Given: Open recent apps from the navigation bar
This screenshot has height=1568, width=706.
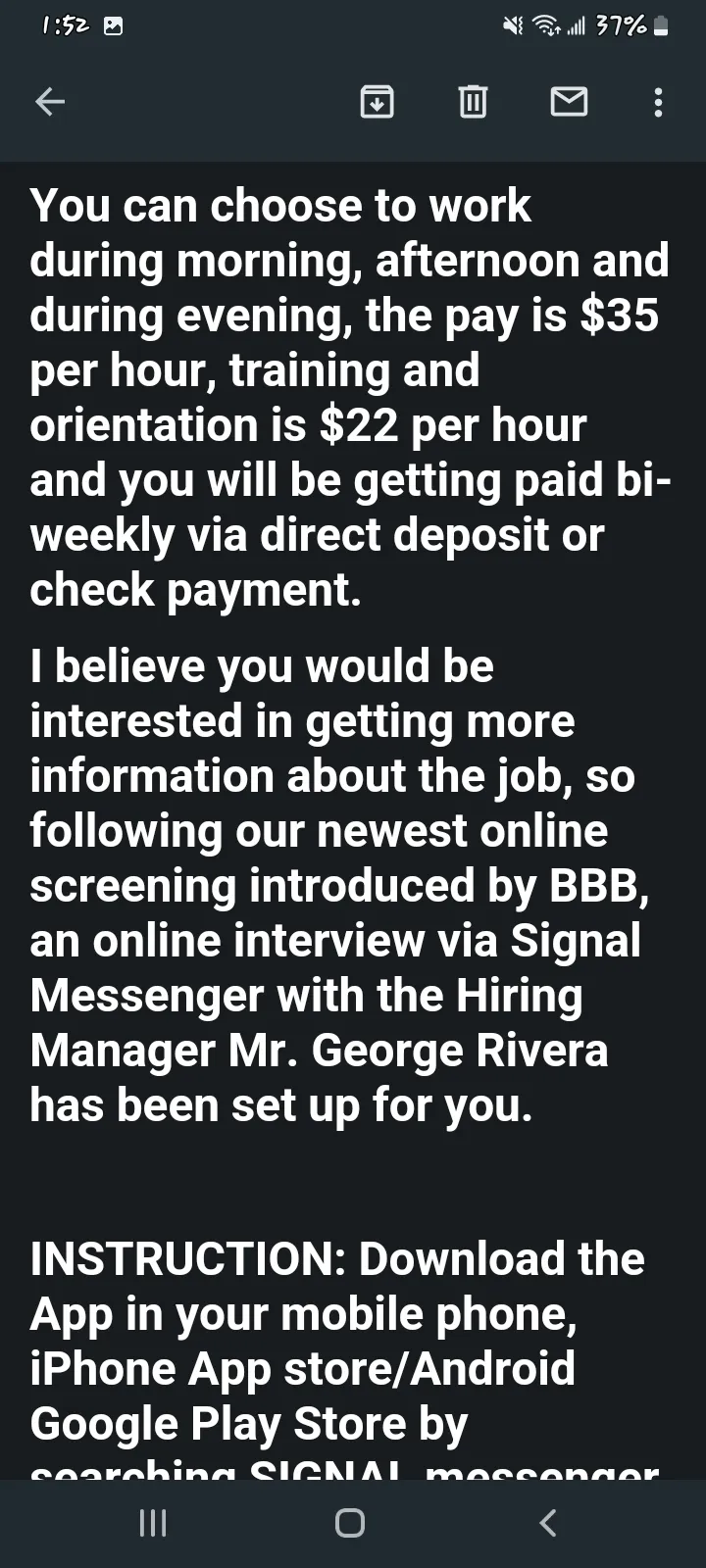Looking at the screenshot, I should point(153,1522).
